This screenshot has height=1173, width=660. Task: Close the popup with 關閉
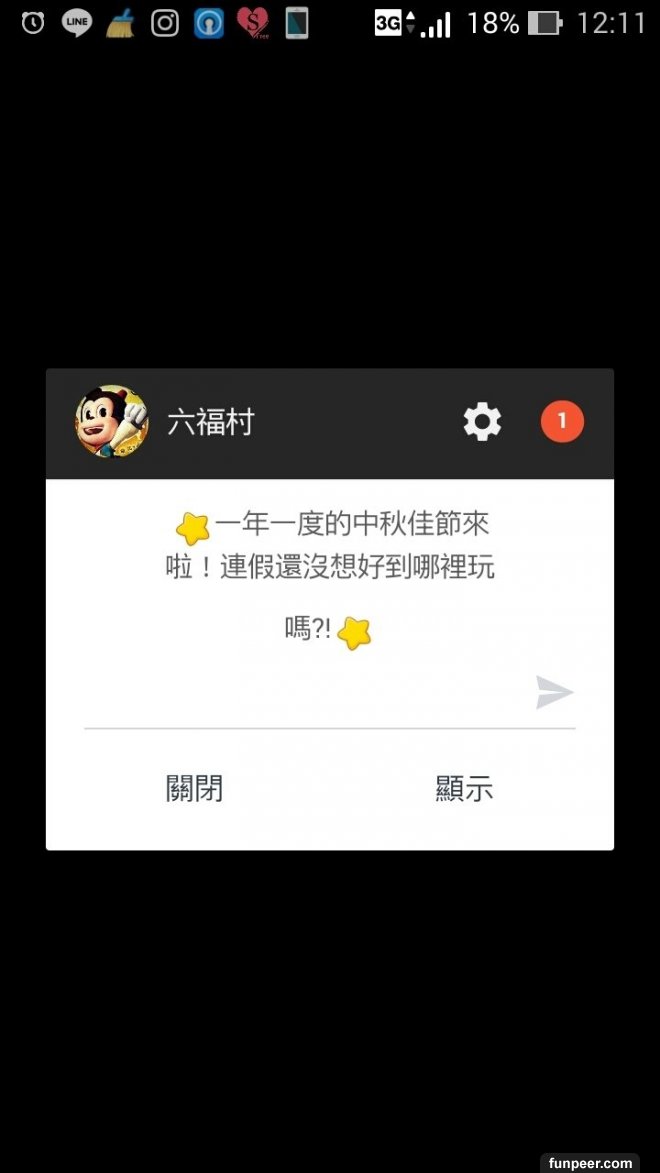[194, 789]
